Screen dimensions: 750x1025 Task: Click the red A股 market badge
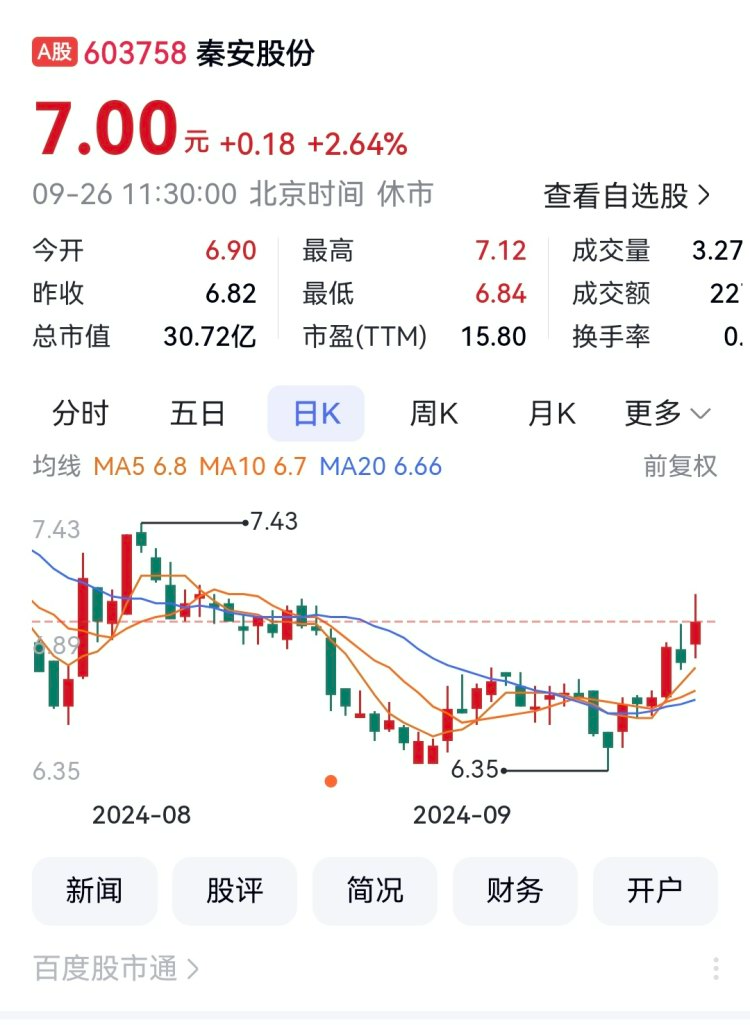(55, 48)
